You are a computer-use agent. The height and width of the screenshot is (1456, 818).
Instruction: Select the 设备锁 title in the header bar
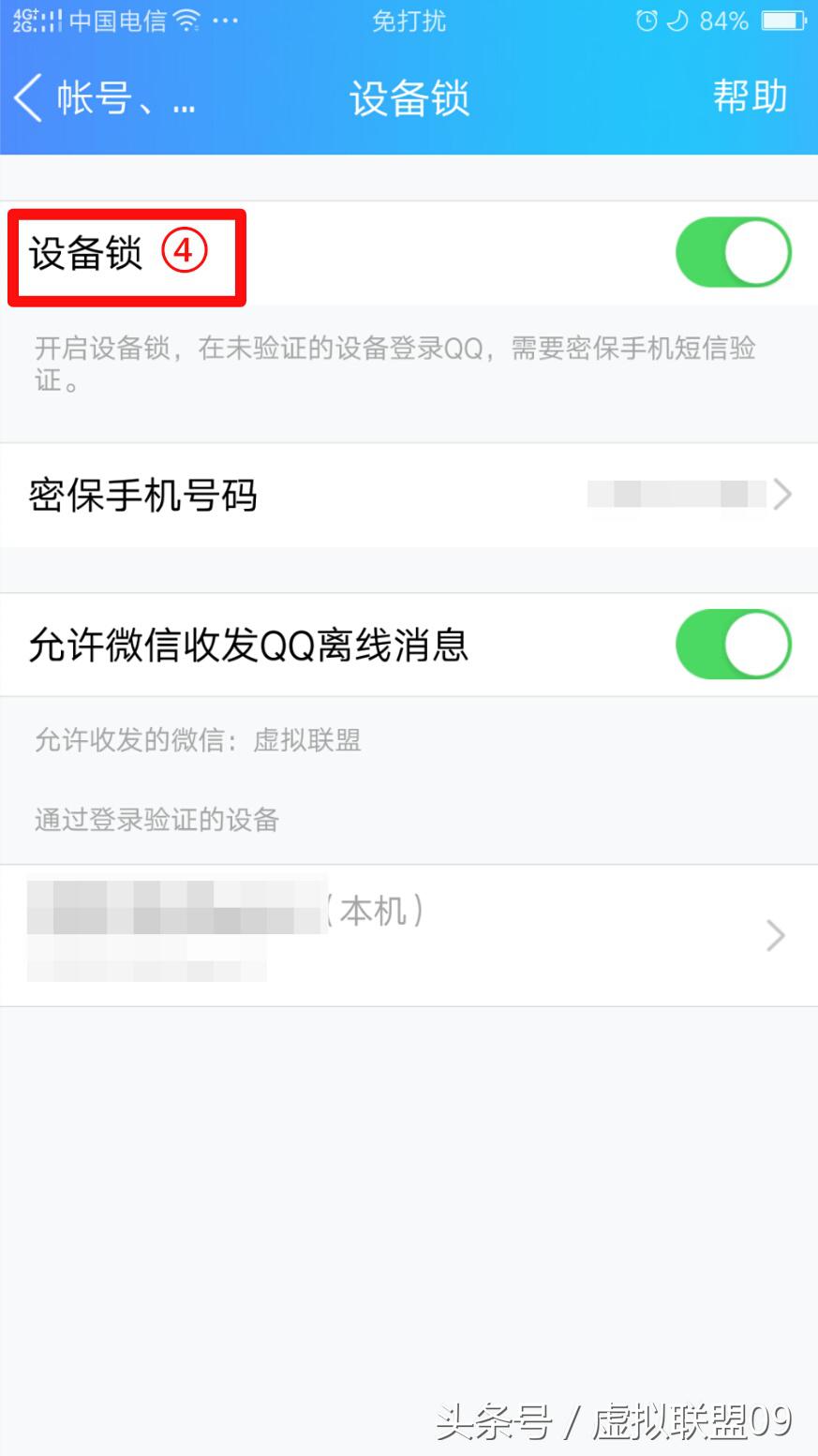(409, 98)
